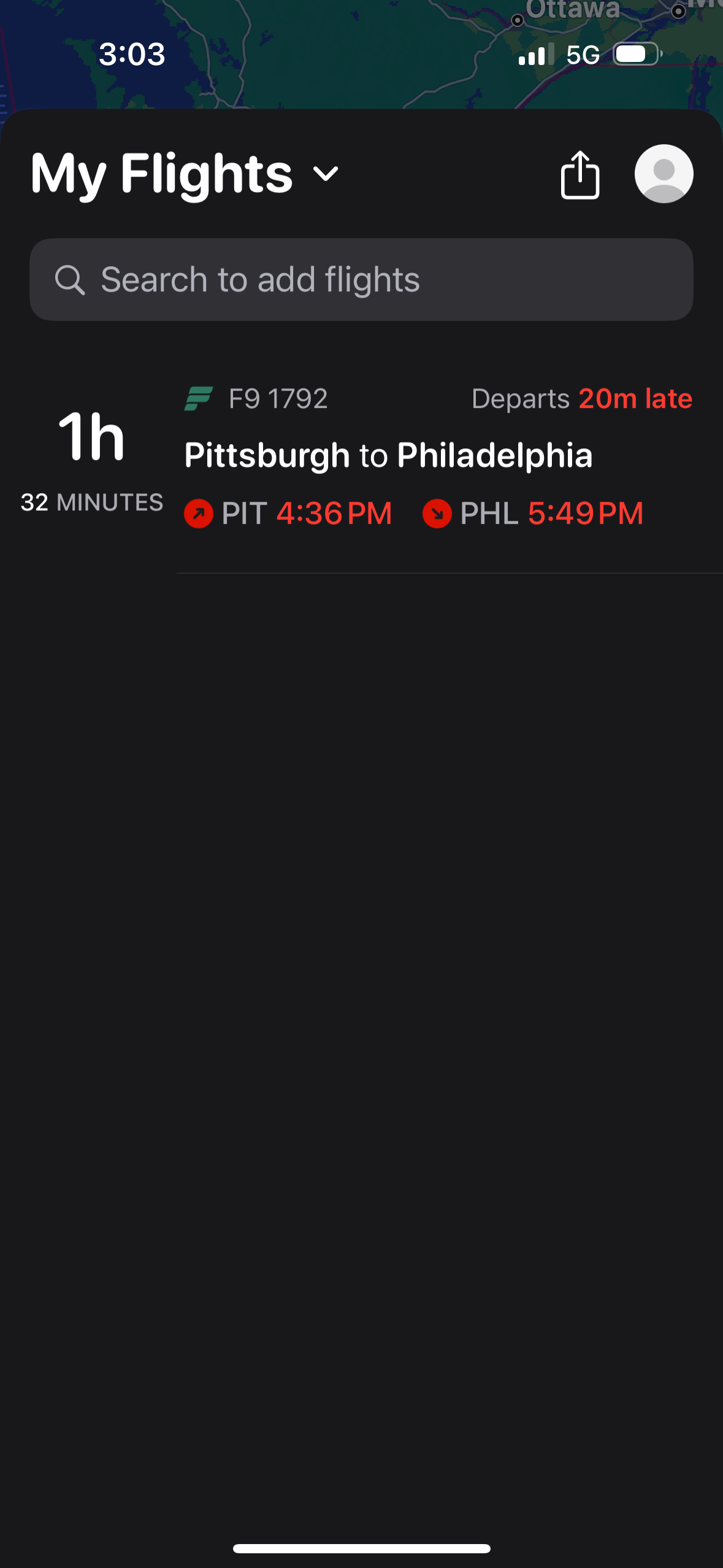Tap the PIT 4:36 PM departure time
This screenshot has height=1568, width=723.
click(334, 513)
